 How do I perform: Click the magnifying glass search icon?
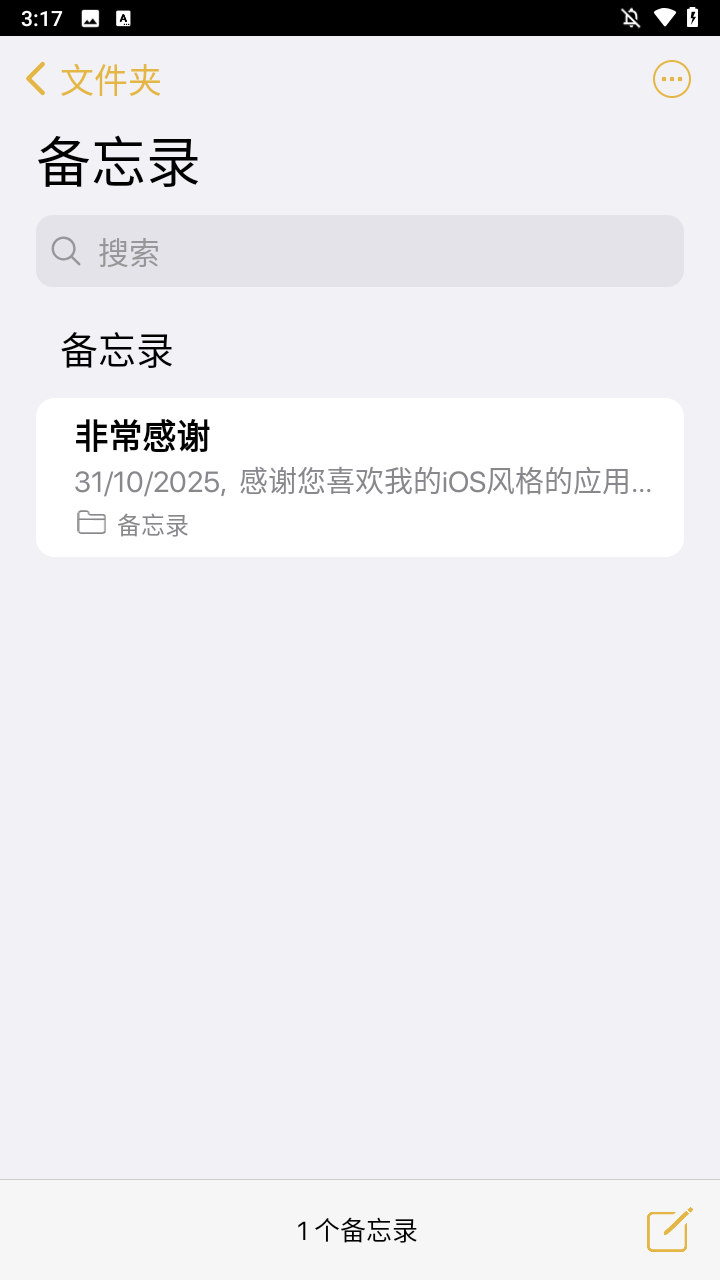[65, 250]
